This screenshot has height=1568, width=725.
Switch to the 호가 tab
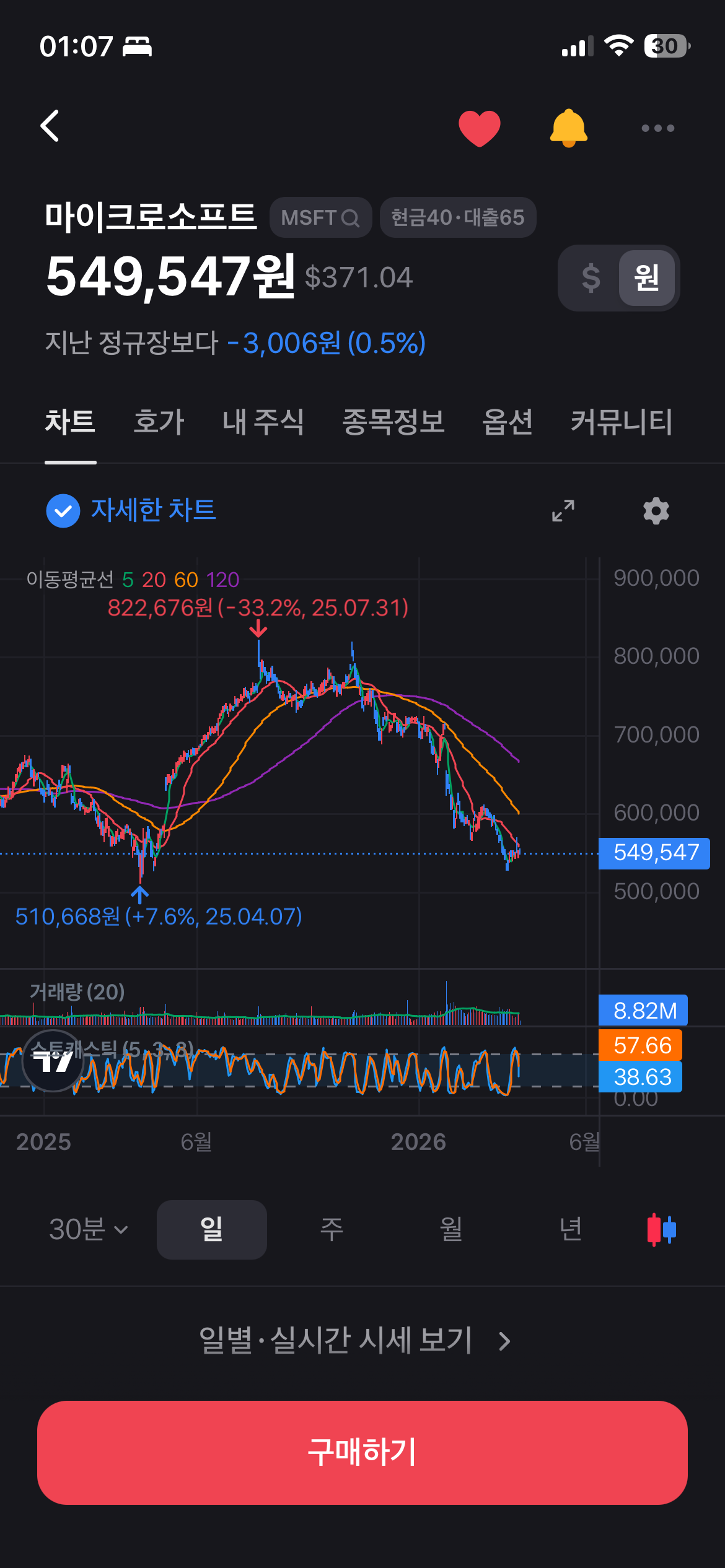click(x=159, y=422)
